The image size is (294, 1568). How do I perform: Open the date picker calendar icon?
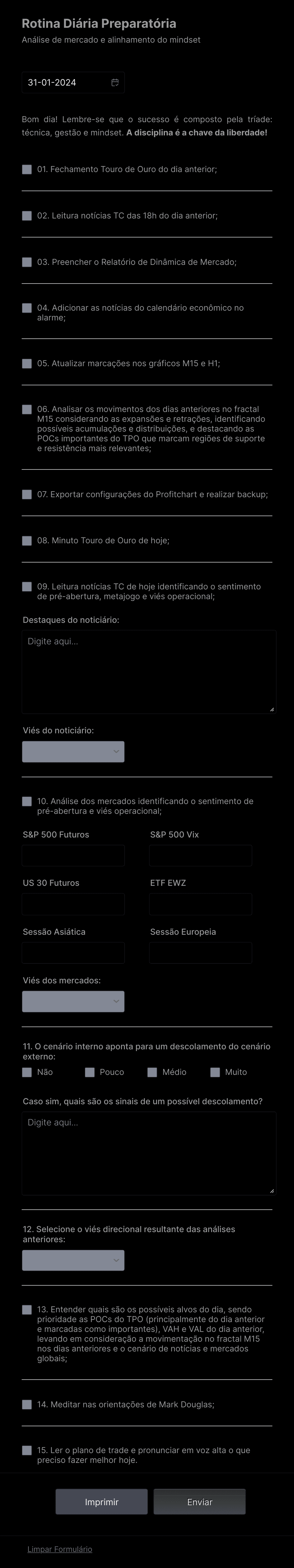(x=115, y=83)
